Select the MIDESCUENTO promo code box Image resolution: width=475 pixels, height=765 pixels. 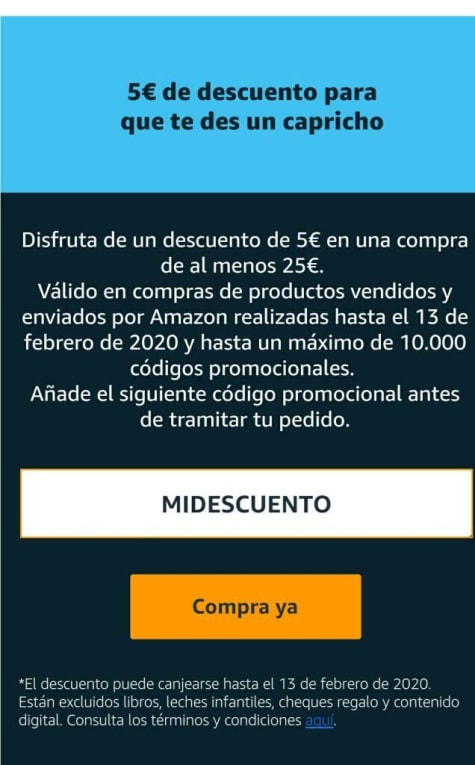coord(246,503)
